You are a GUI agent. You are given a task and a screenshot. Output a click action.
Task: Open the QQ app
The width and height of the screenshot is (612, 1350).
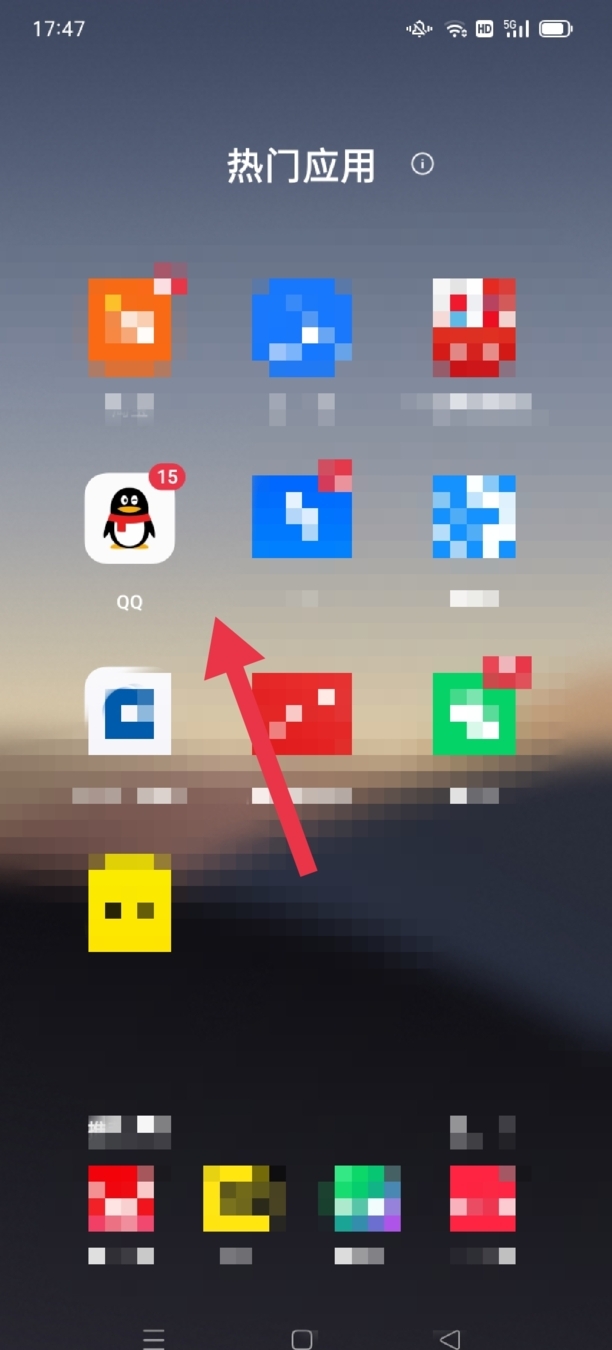point(130,518)
